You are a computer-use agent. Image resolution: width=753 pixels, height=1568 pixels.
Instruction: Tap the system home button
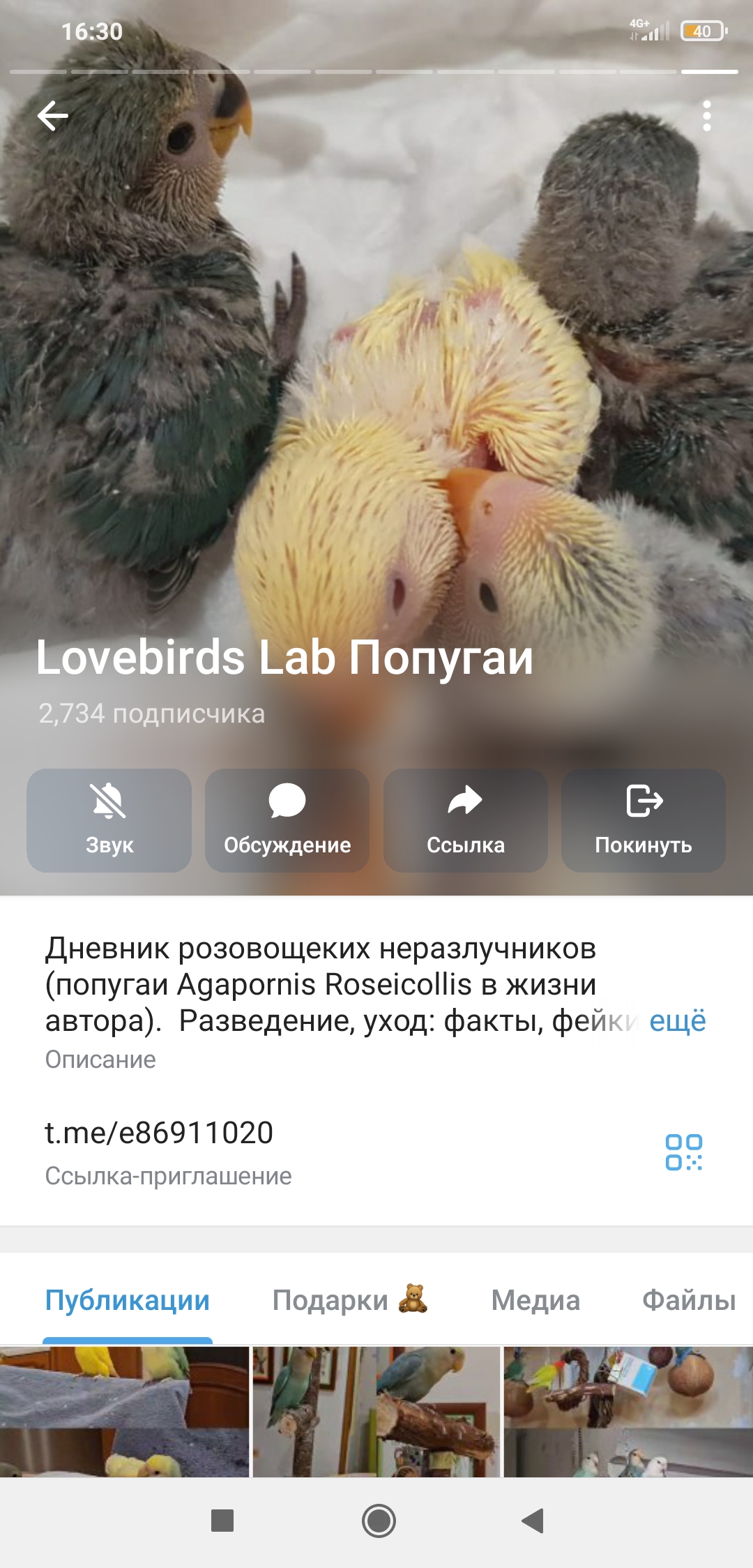[x=379, y=1521]
